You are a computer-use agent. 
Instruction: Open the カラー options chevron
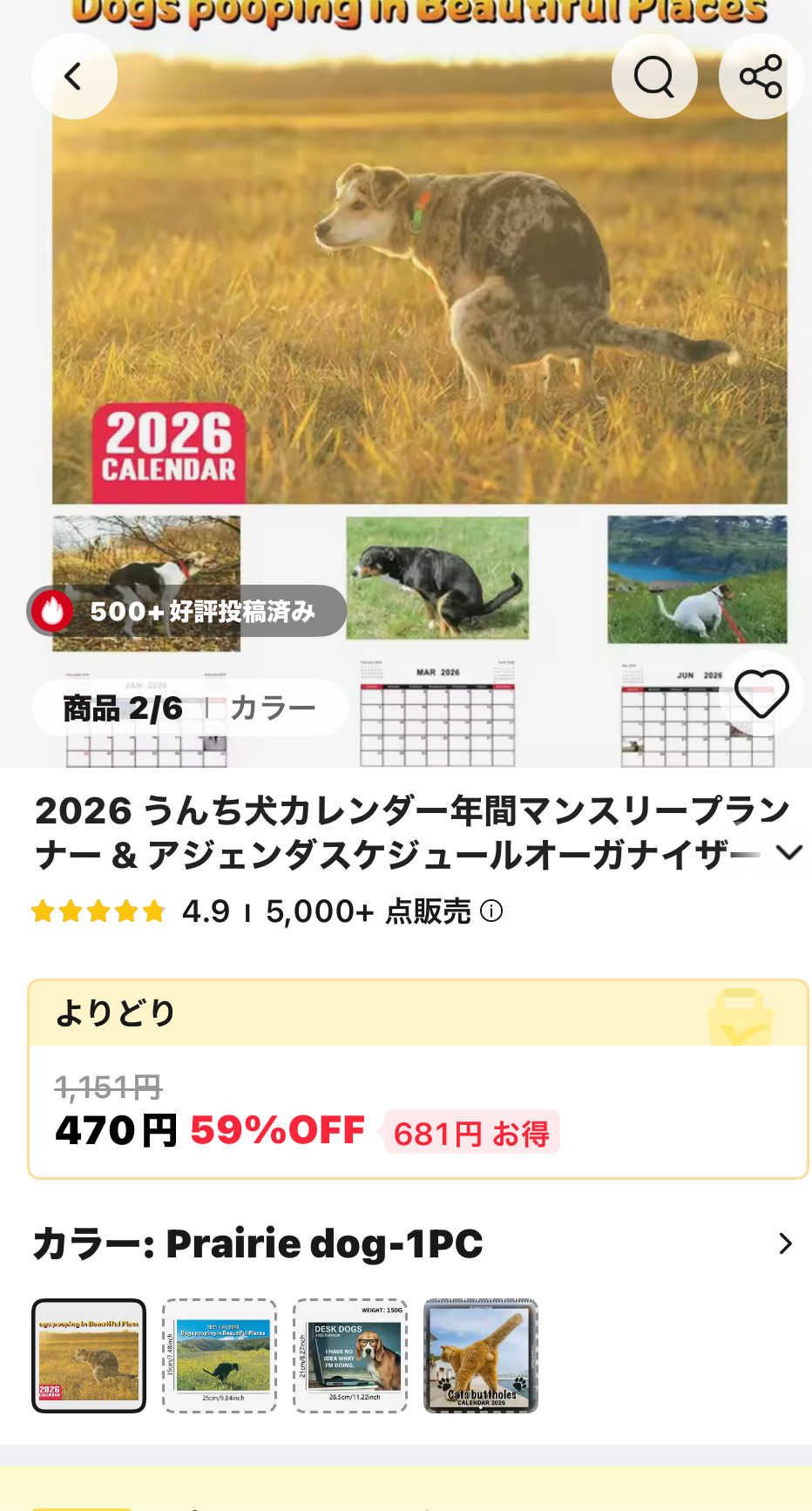(x=785, y=1243)
